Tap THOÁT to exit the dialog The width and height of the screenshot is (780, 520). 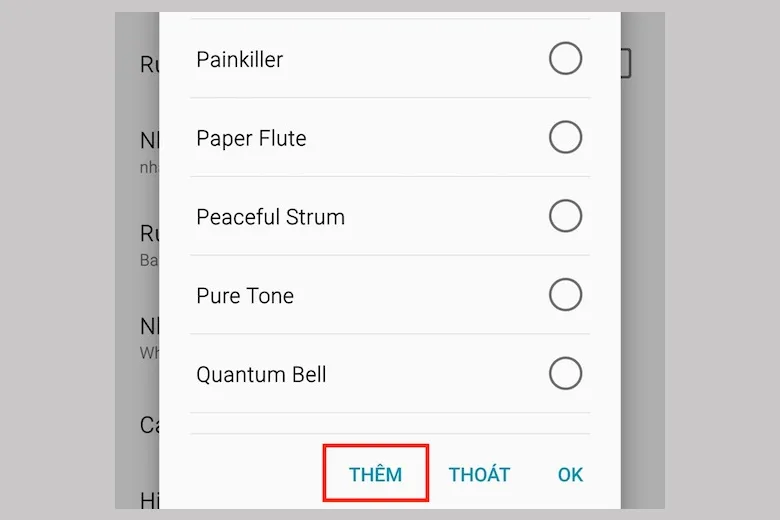(x=479, y=474)
